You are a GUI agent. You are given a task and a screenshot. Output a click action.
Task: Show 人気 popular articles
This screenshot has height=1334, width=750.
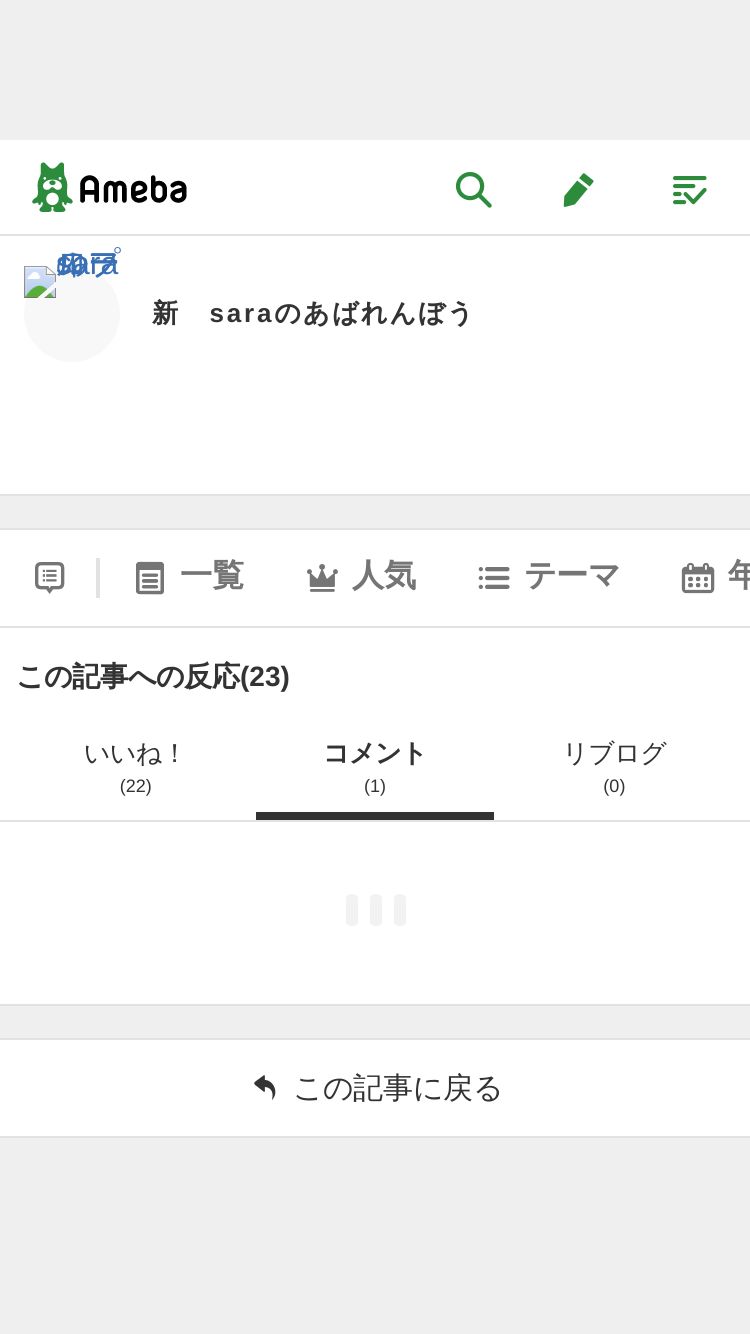click(x=361, y=577)
